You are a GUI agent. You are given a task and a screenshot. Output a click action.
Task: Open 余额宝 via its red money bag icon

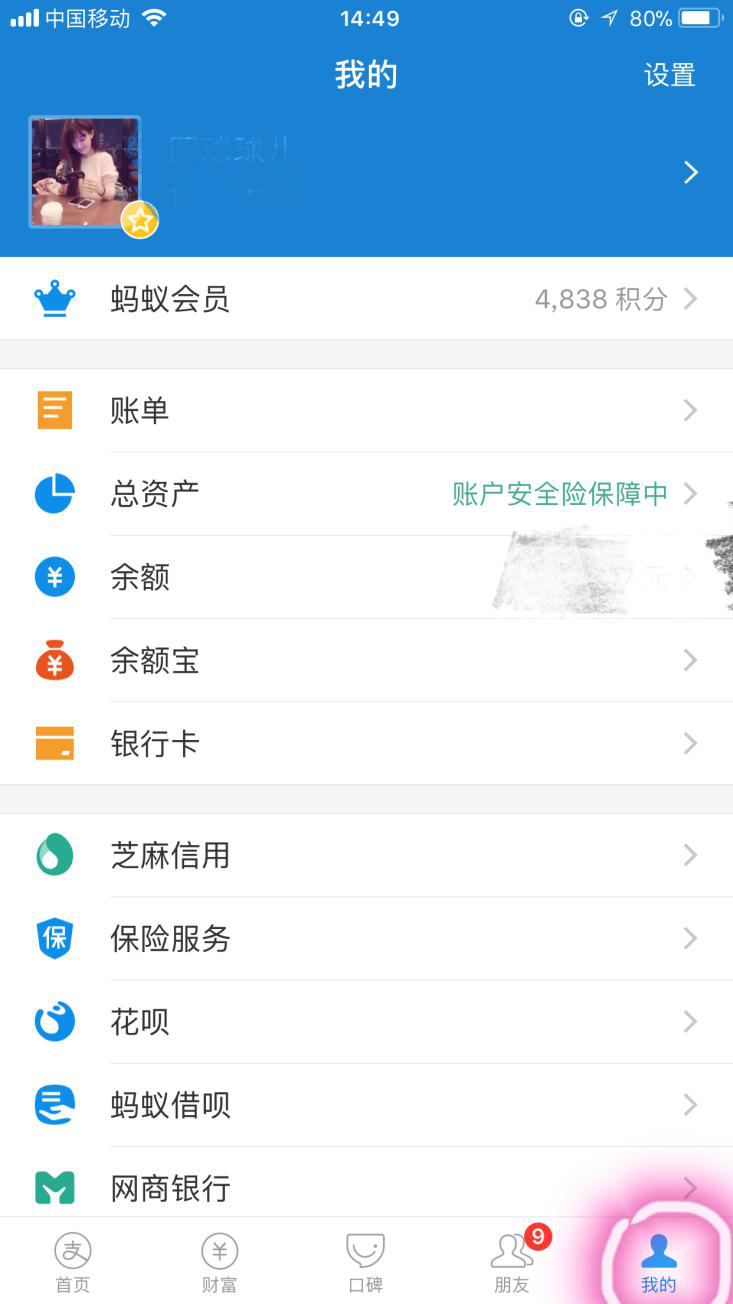tap(55, 660)
